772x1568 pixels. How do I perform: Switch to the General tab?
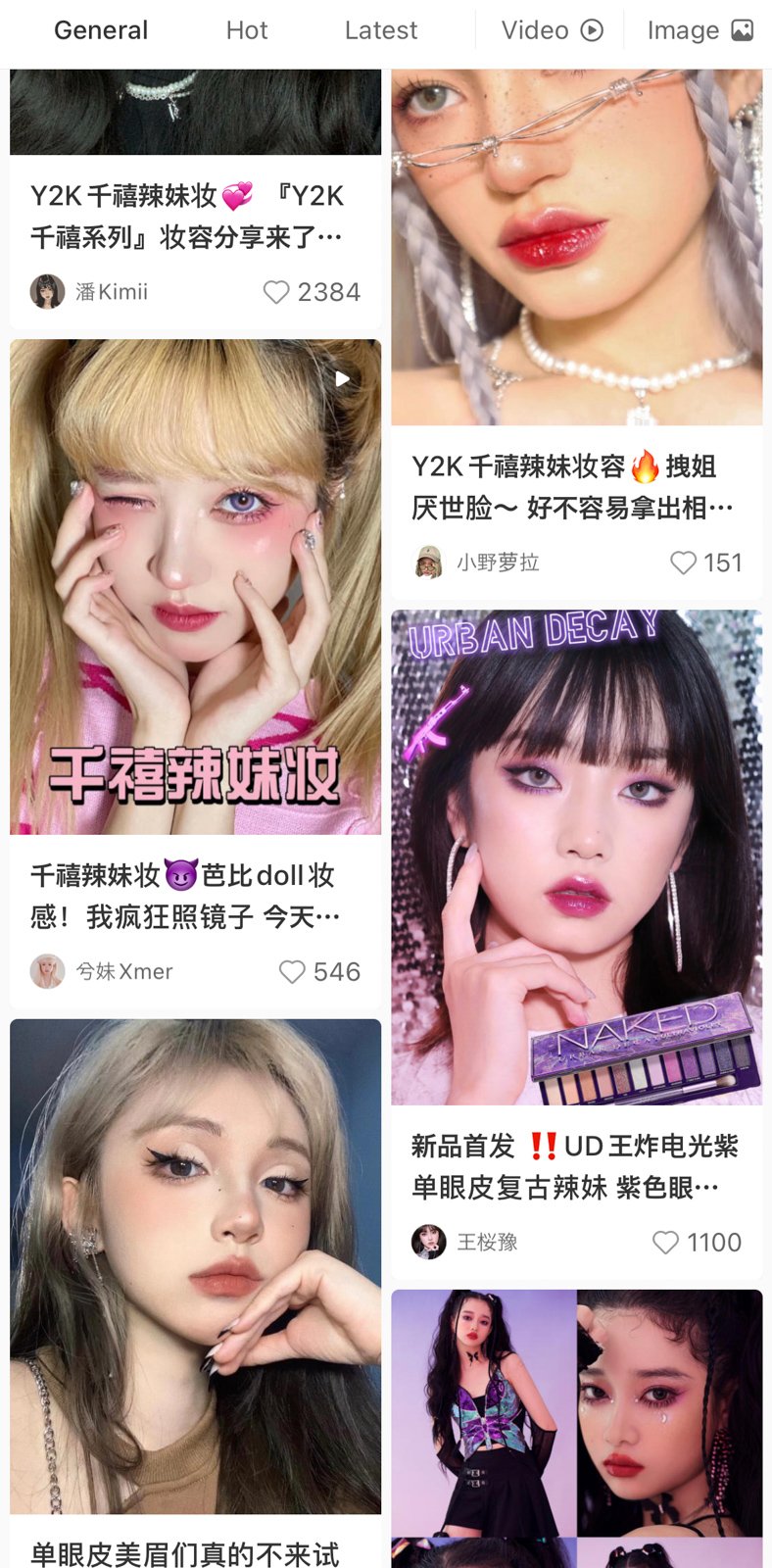coord(101,30)
